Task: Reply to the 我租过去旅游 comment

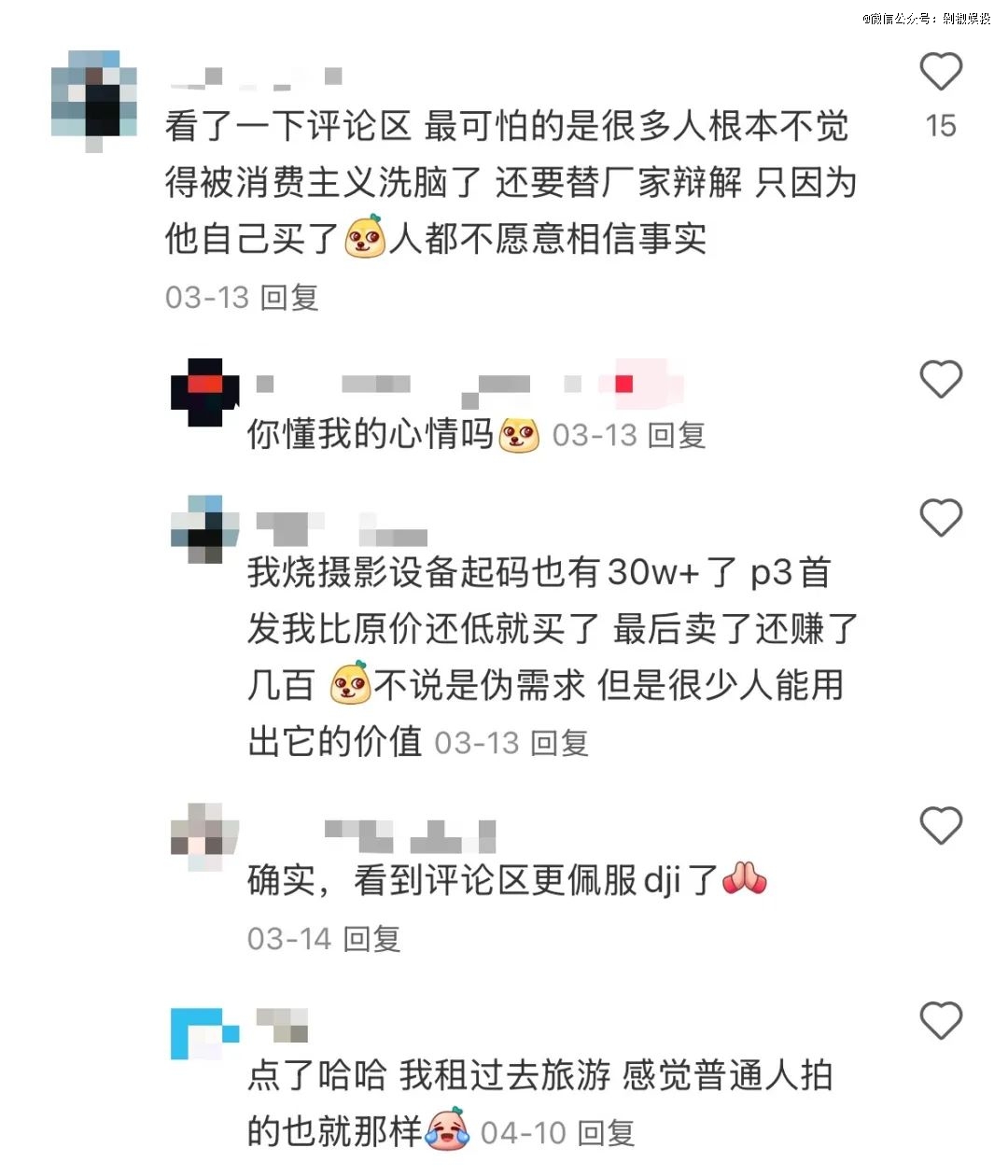Action: (606, 1133)
